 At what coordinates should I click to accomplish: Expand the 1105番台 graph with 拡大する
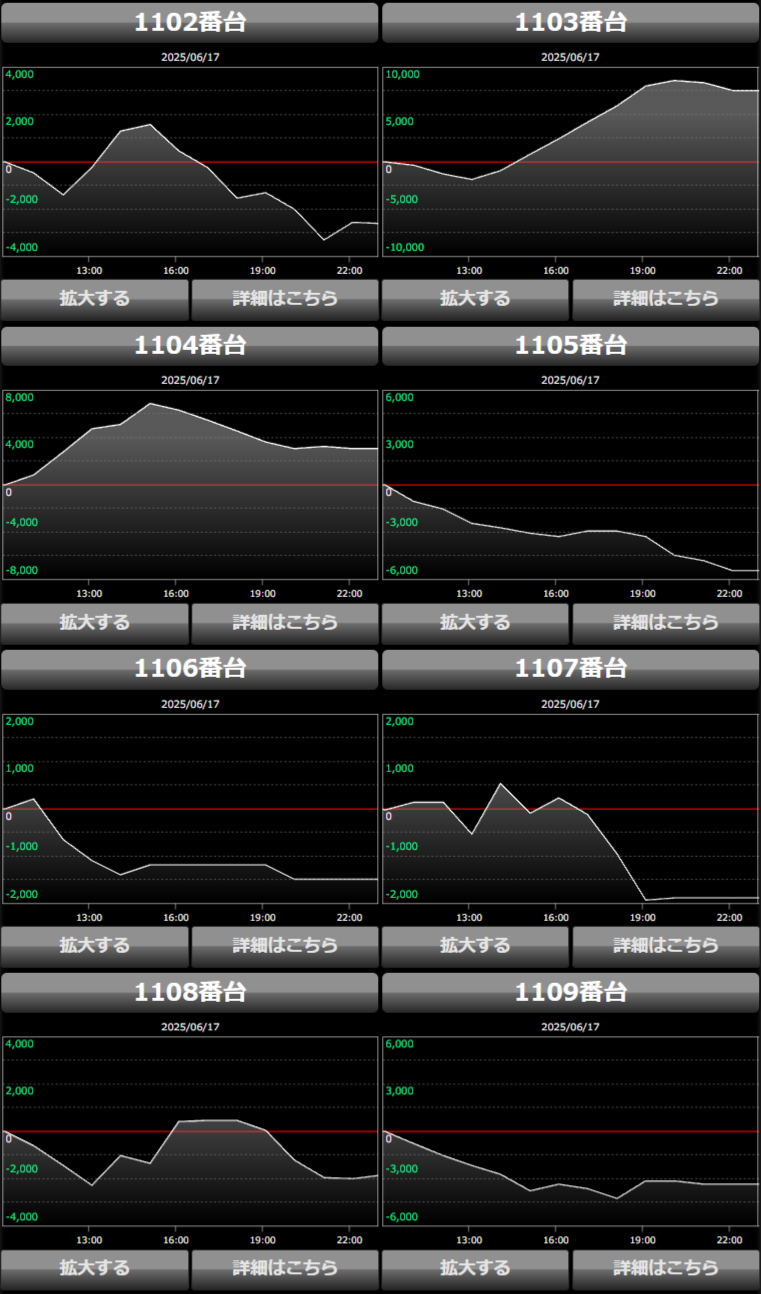[x=475, y=622]
